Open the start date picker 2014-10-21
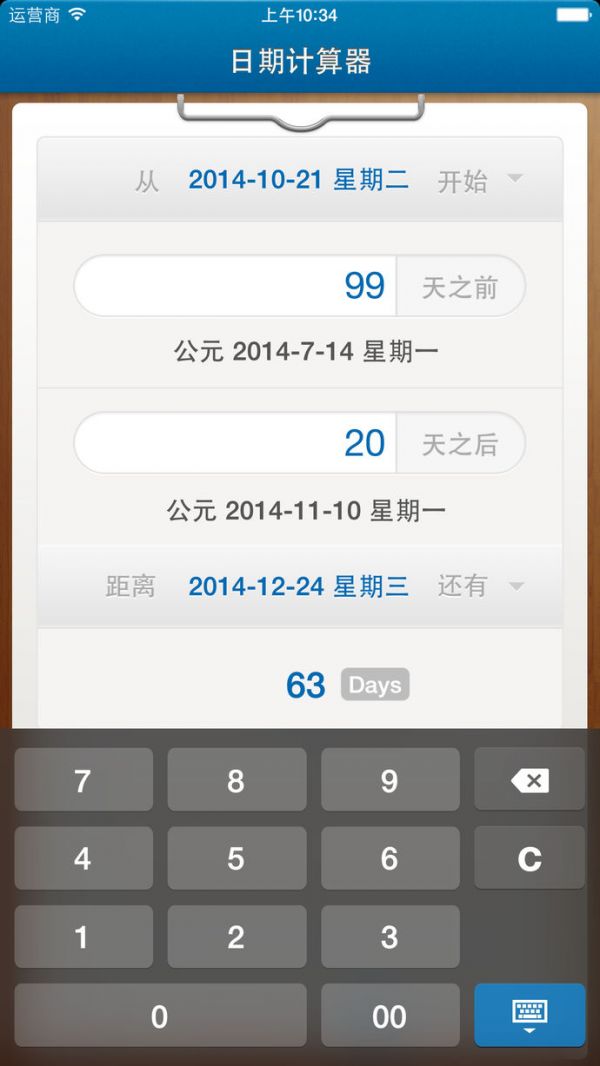 point(298,181)
